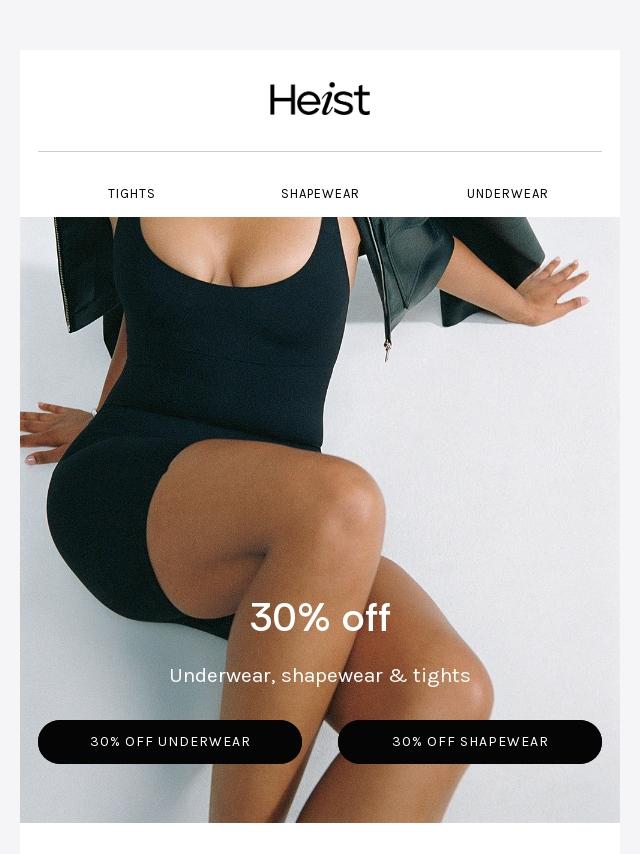Image resolution: width=640 pixels, height=854 pixels.
Task: Tap the 30% off underwear button
Action: pos(170,742)
